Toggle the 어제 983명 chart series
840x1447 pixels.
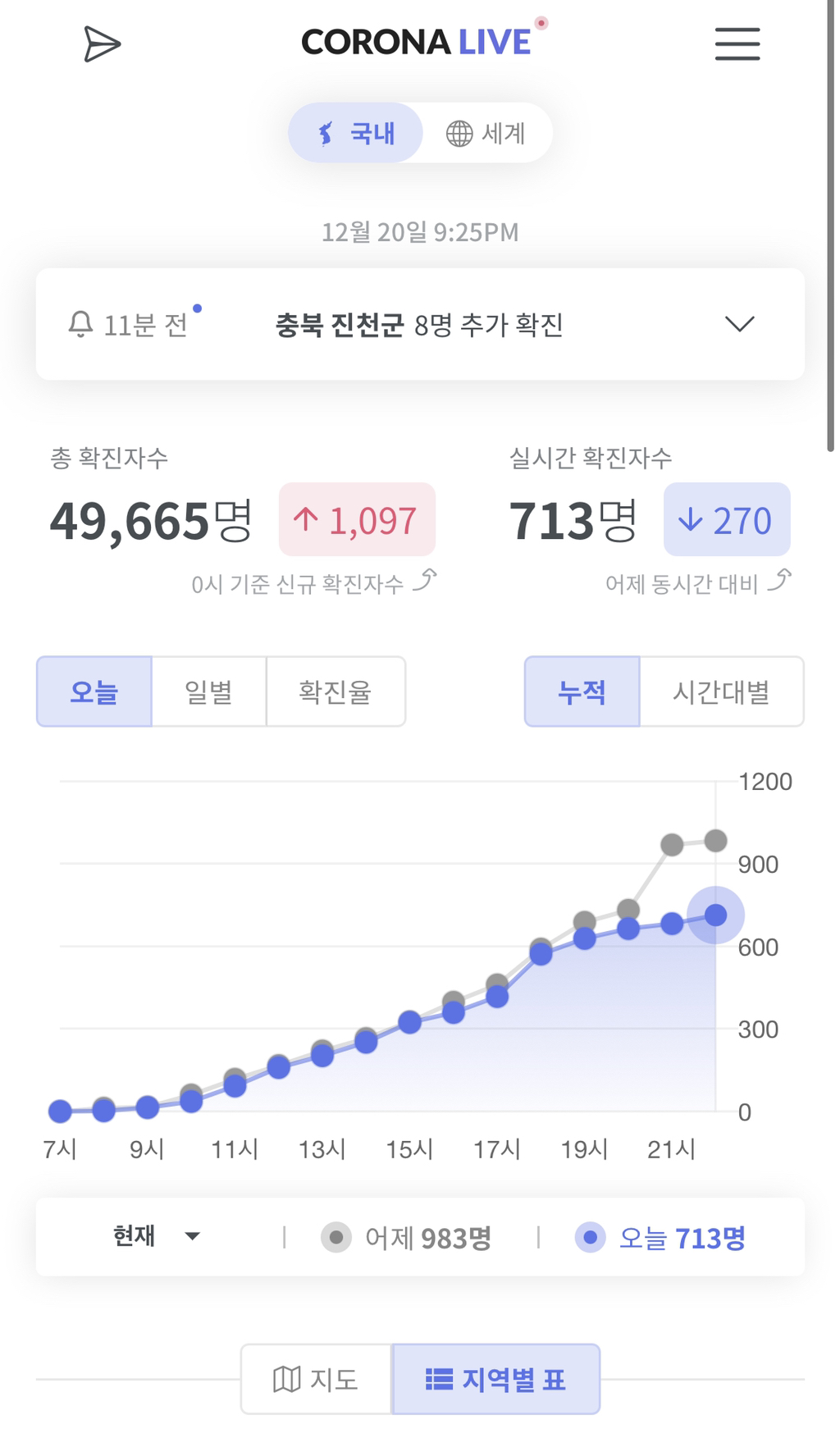point(406,1237)
